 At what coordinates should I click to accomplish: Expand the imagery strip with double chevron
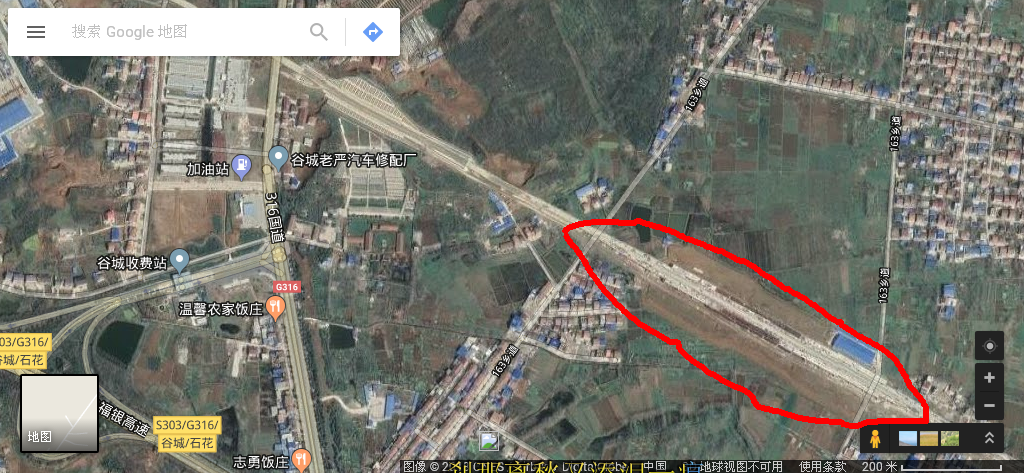click(x=989, y=438)
